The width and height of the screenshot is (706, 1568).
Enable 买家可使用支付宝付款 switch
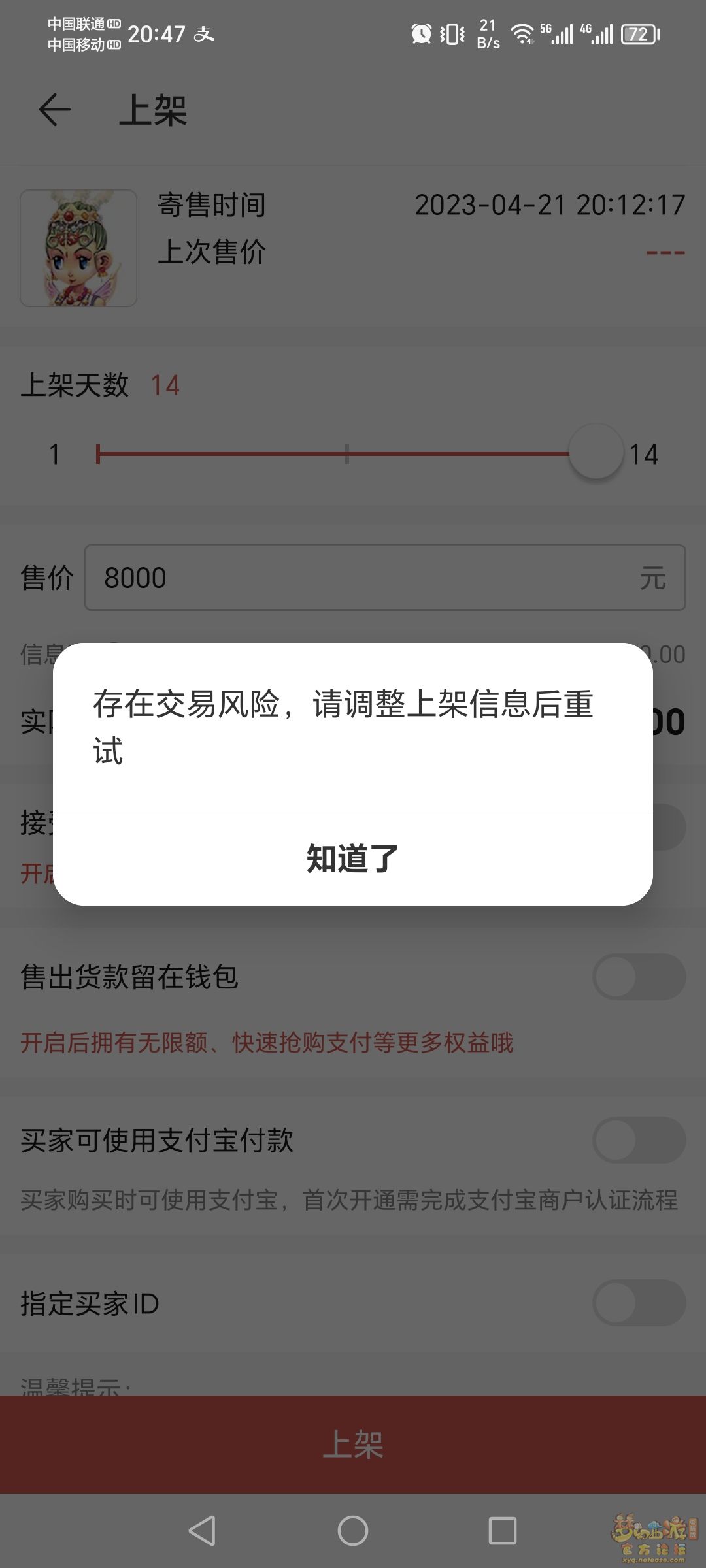(639, 1139)
